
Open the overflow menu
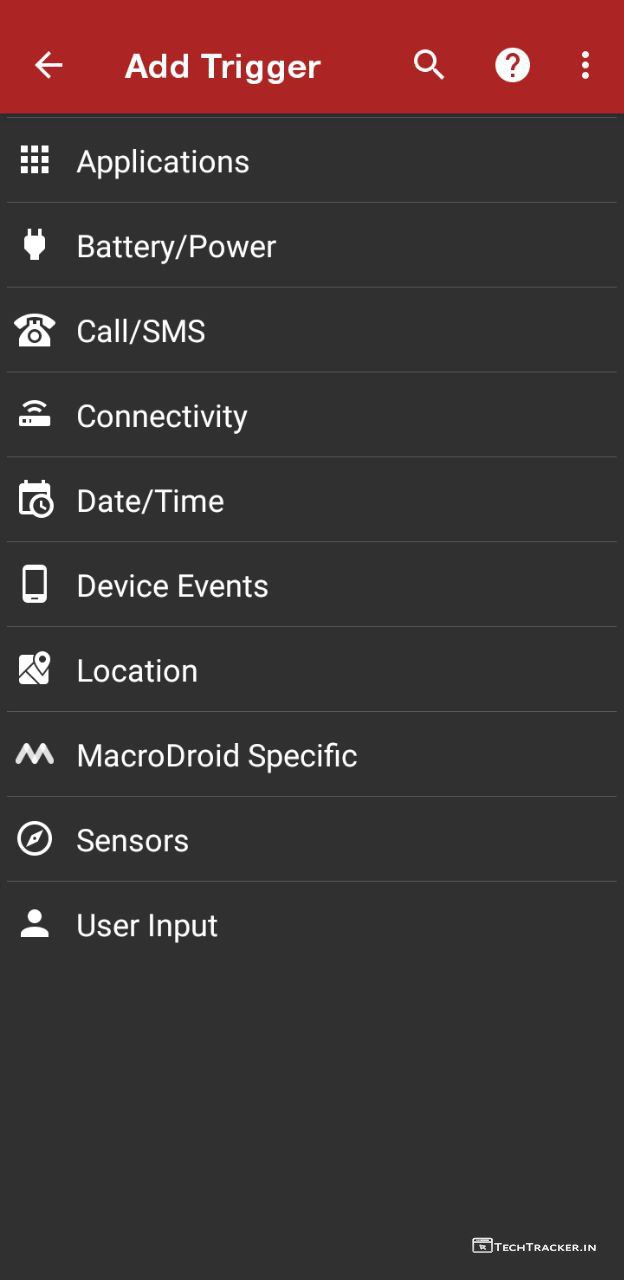point(585,66)
